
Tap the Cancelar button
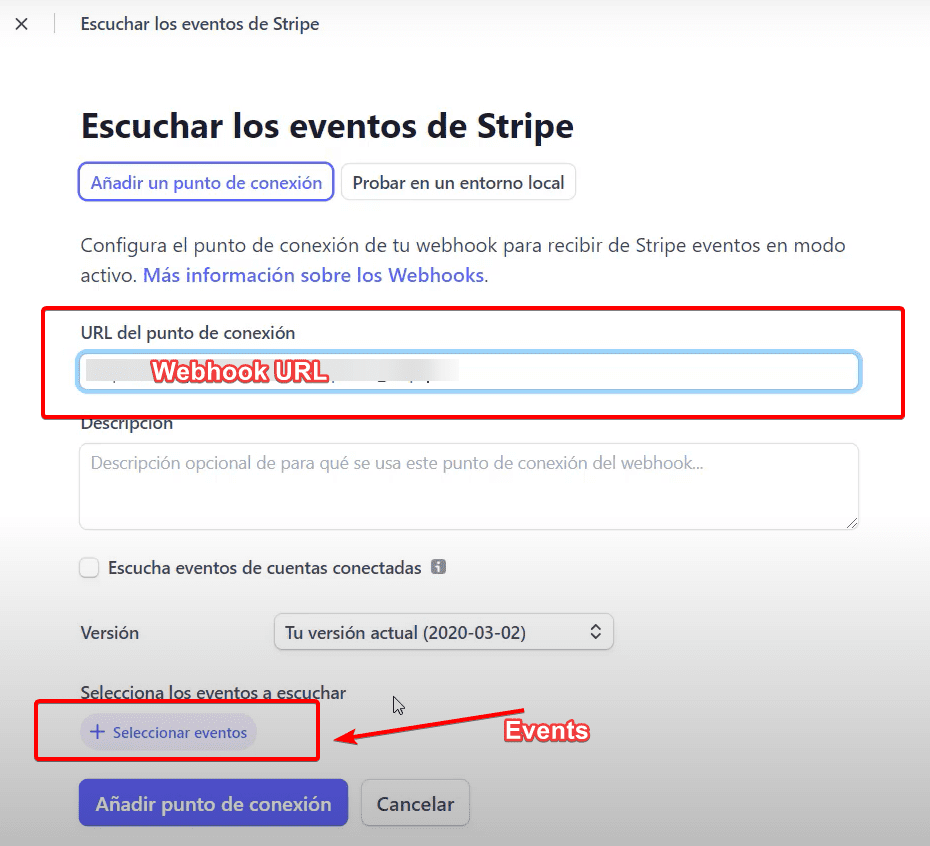click(415, 803)
